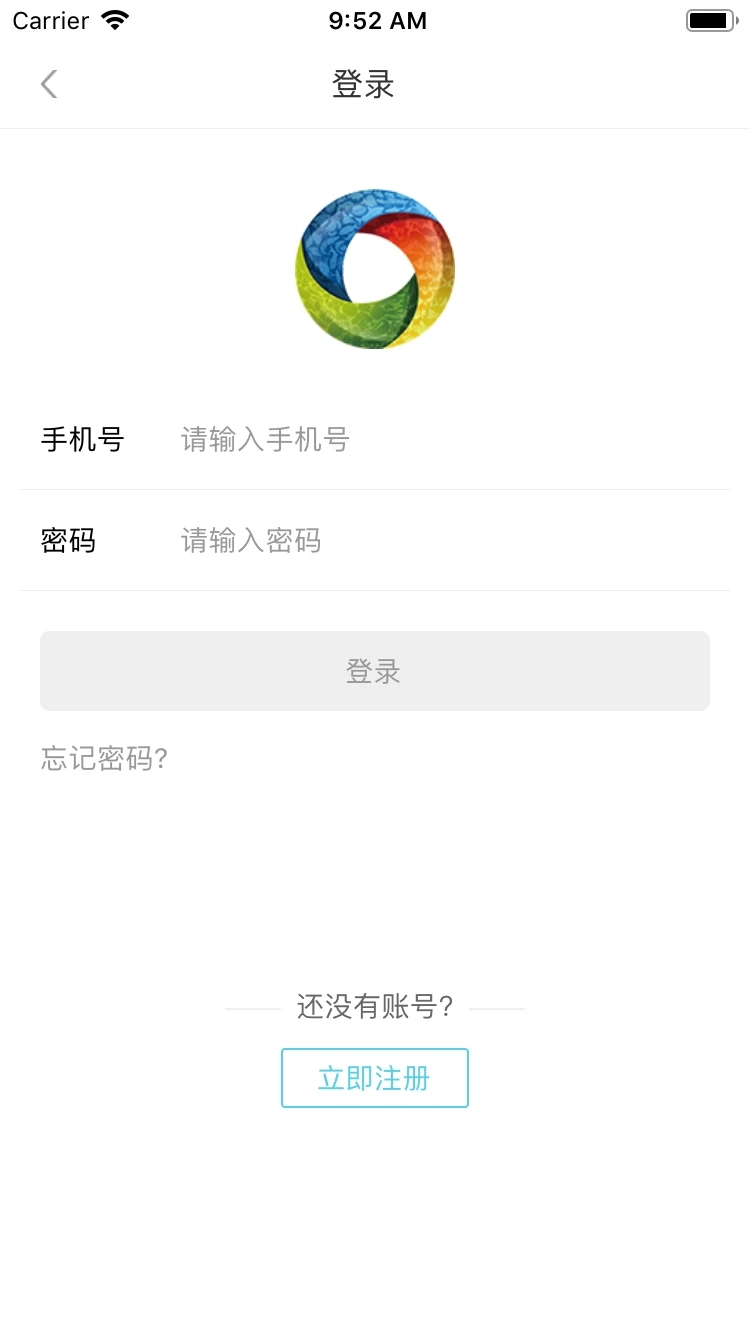Tap the 9:52 AM clock in the status bar
The image size is (750, 1334).
[x=377, y=19]
